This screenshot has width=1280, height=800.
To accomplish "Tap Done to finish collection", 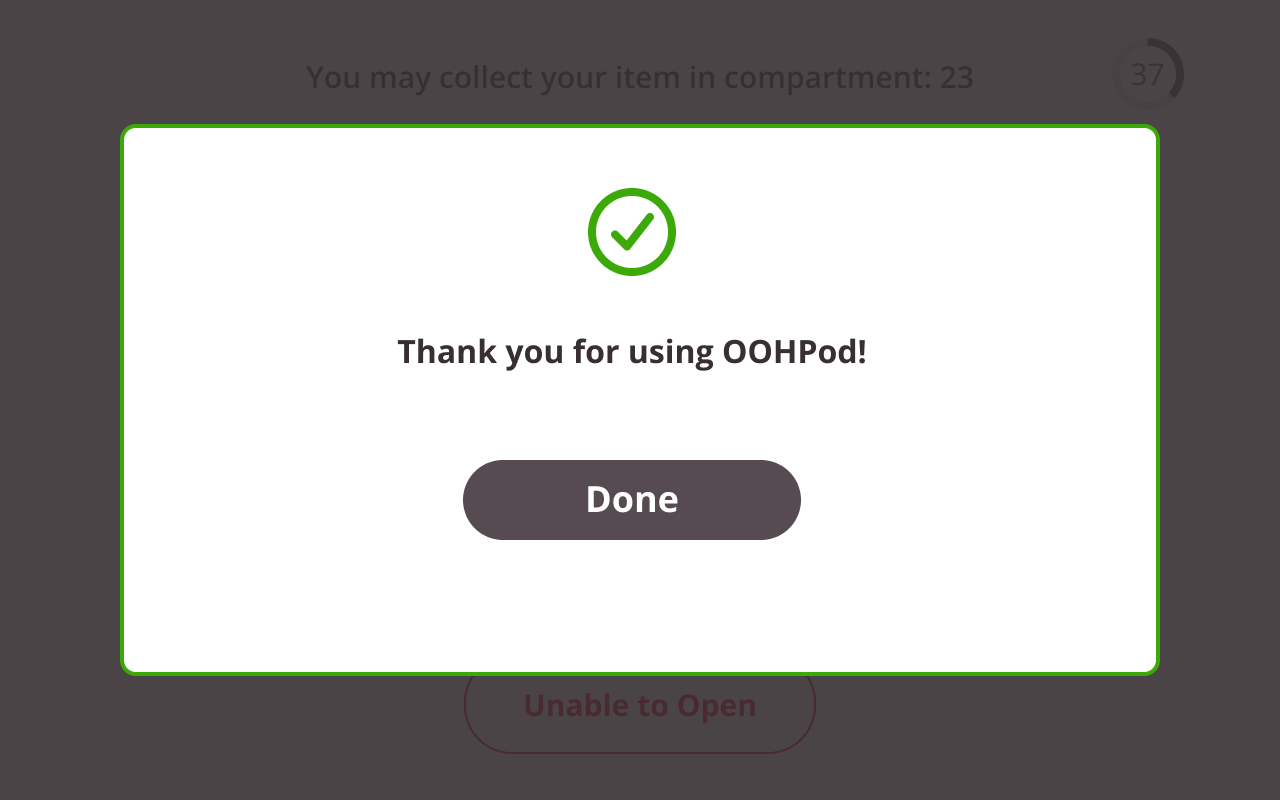I will (x=631, y=500).
